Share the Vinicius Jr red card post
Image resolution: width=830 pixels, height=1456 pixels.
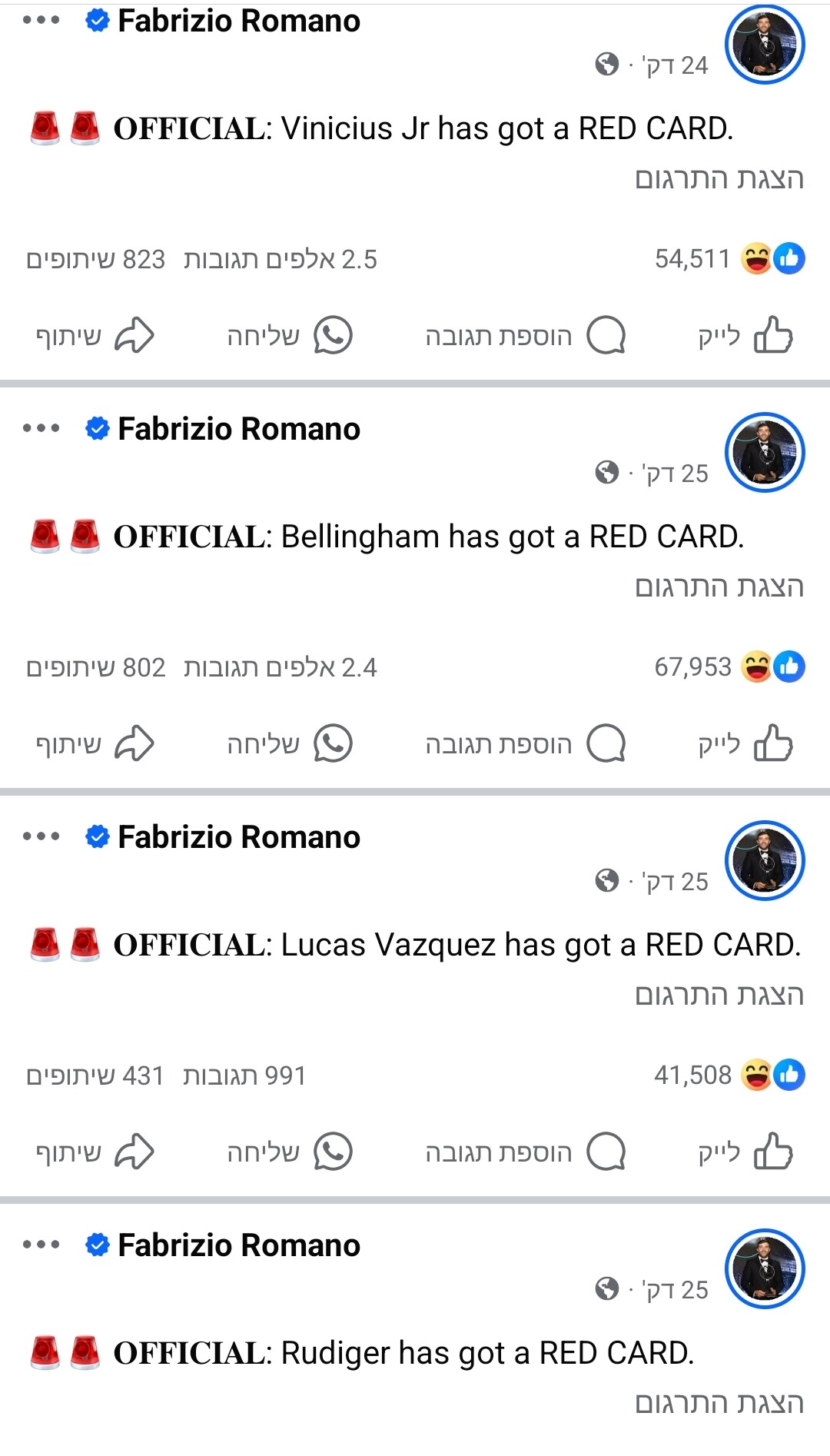click(x=95, y=336)
